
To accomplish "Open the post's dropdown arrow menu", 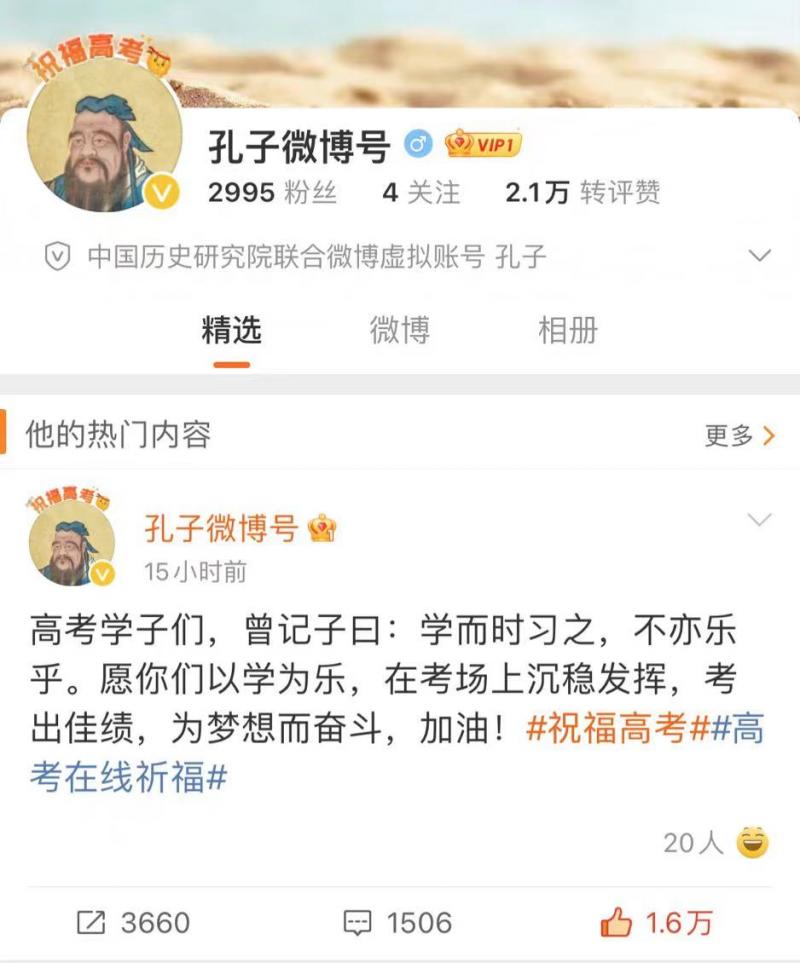I will [x=760, y=520].
